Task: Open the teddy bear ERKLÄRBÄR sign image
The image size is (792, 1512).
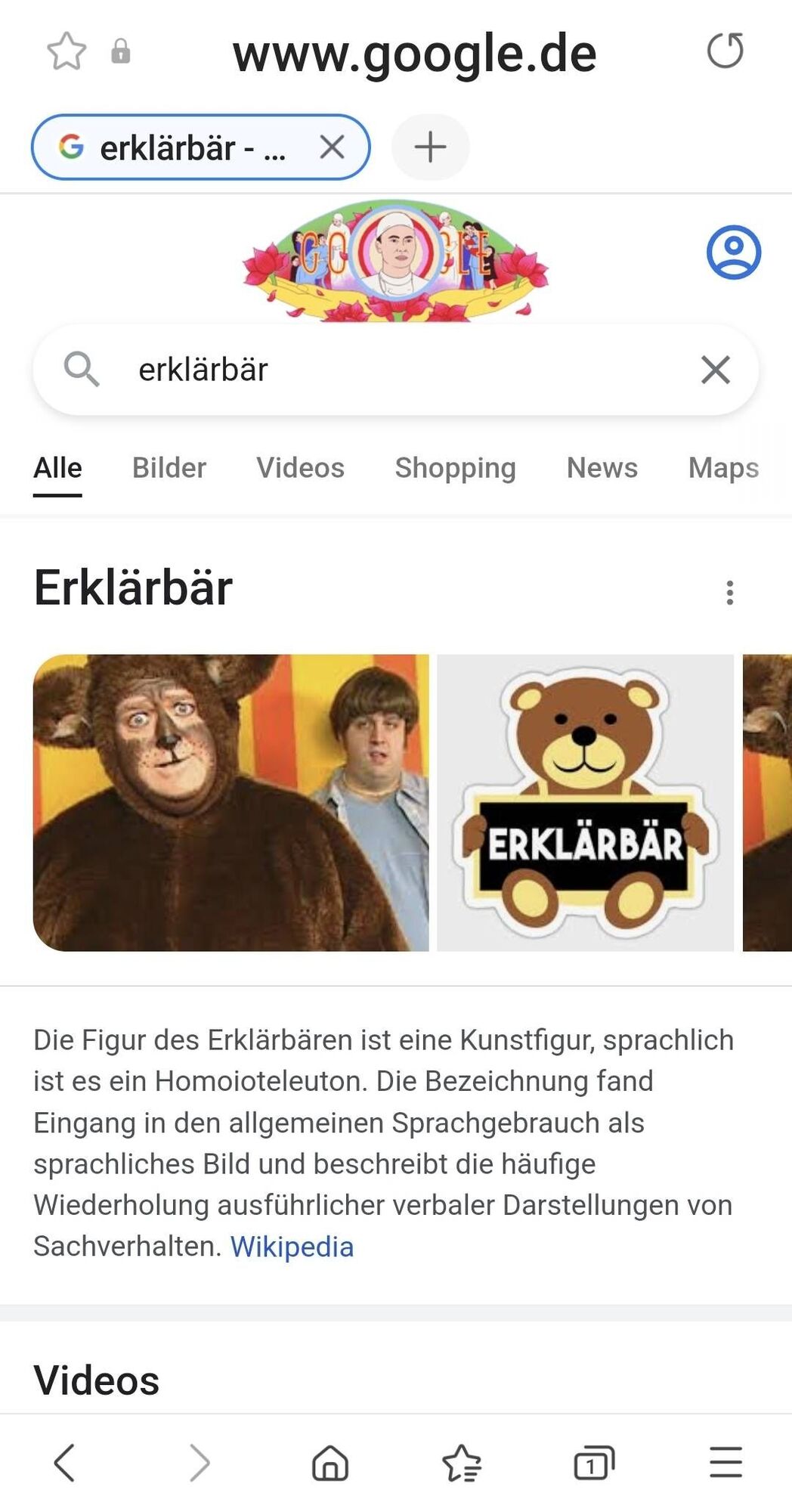Action: pyautogui.click(x=585, y=802)
